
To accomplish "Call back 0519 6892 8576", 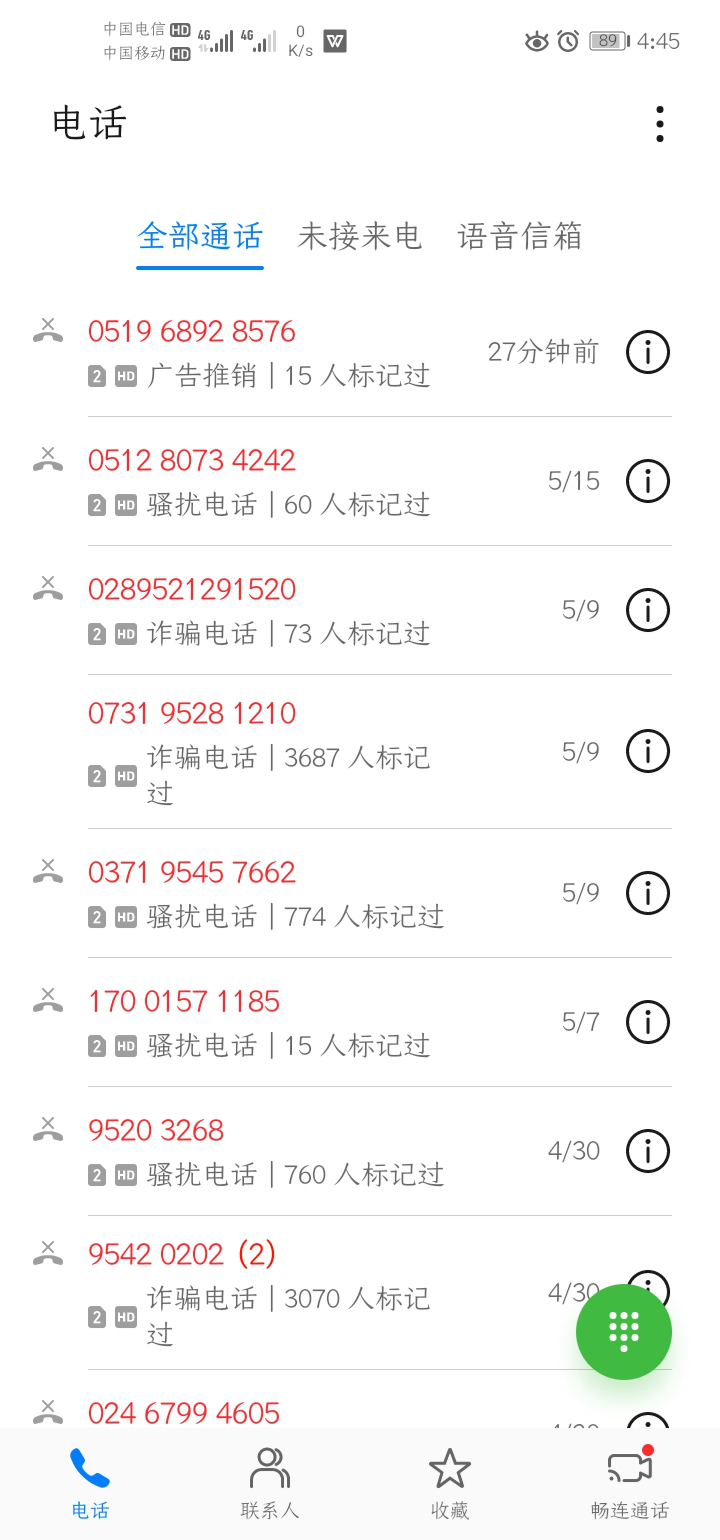I will (x=260, y=352).
